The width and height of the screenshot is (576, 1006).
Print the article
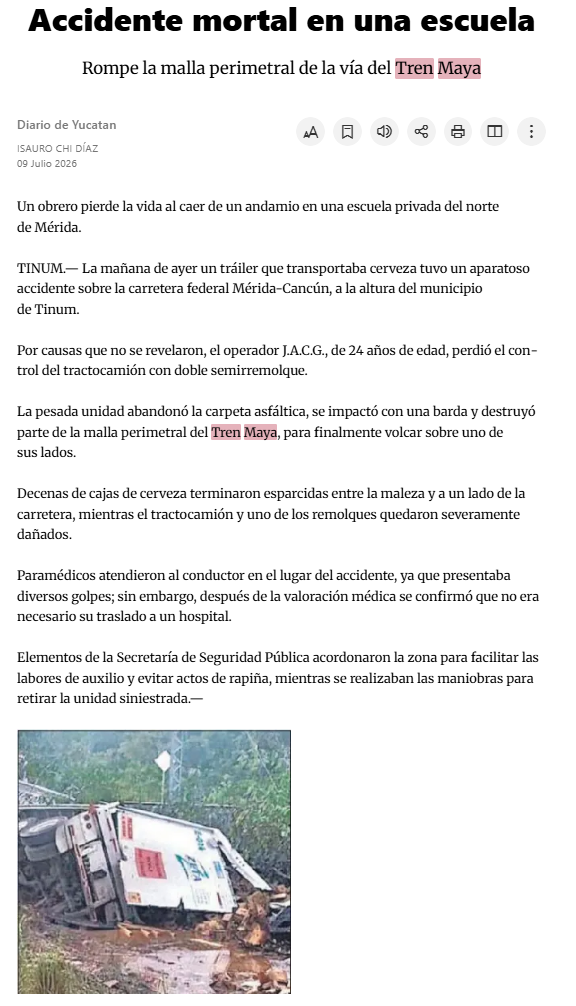457,132
